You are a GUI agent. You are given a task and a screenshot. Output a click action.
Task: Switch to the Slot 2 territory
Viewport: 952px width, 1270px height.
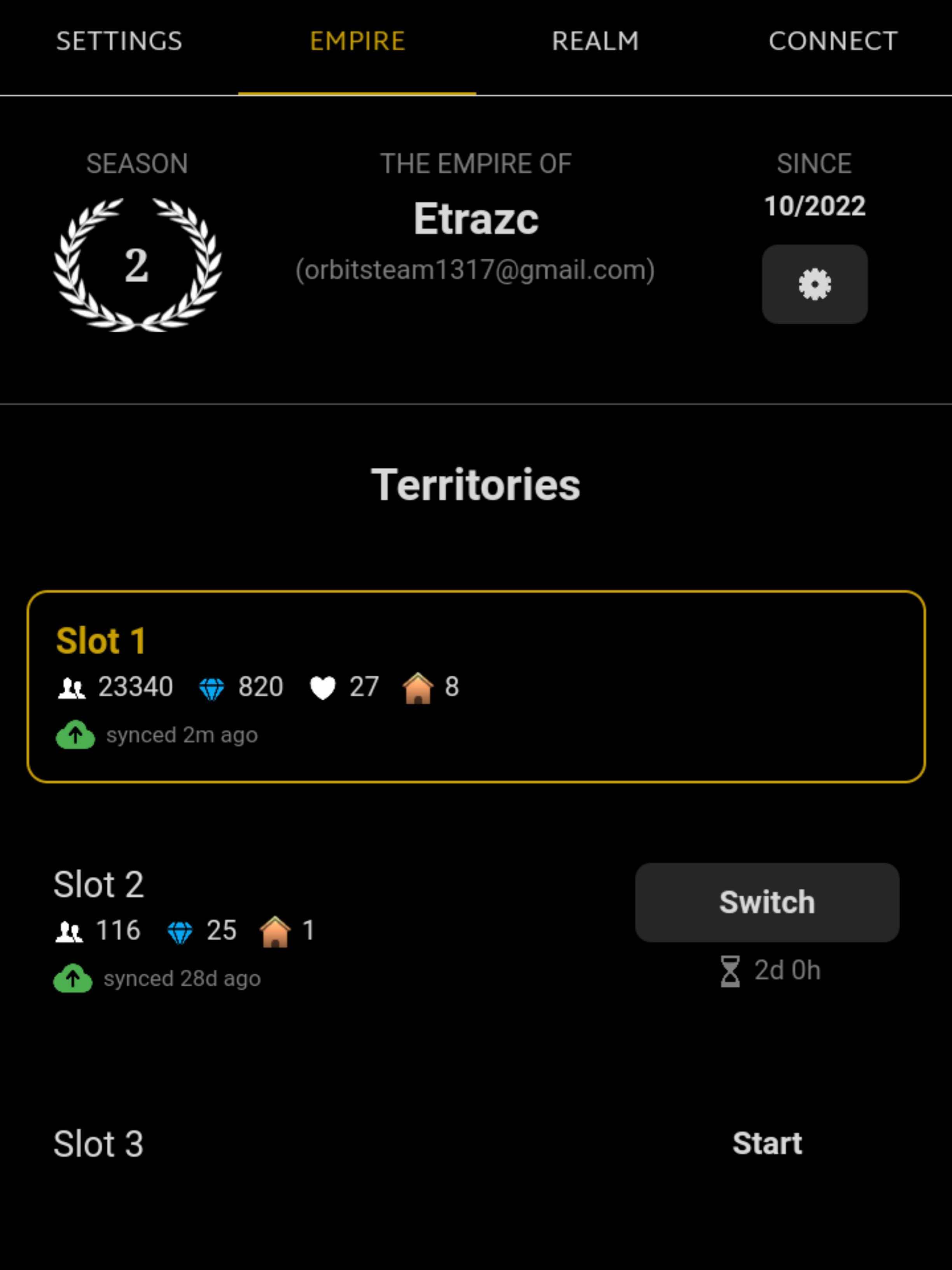(x=766, y=902)
